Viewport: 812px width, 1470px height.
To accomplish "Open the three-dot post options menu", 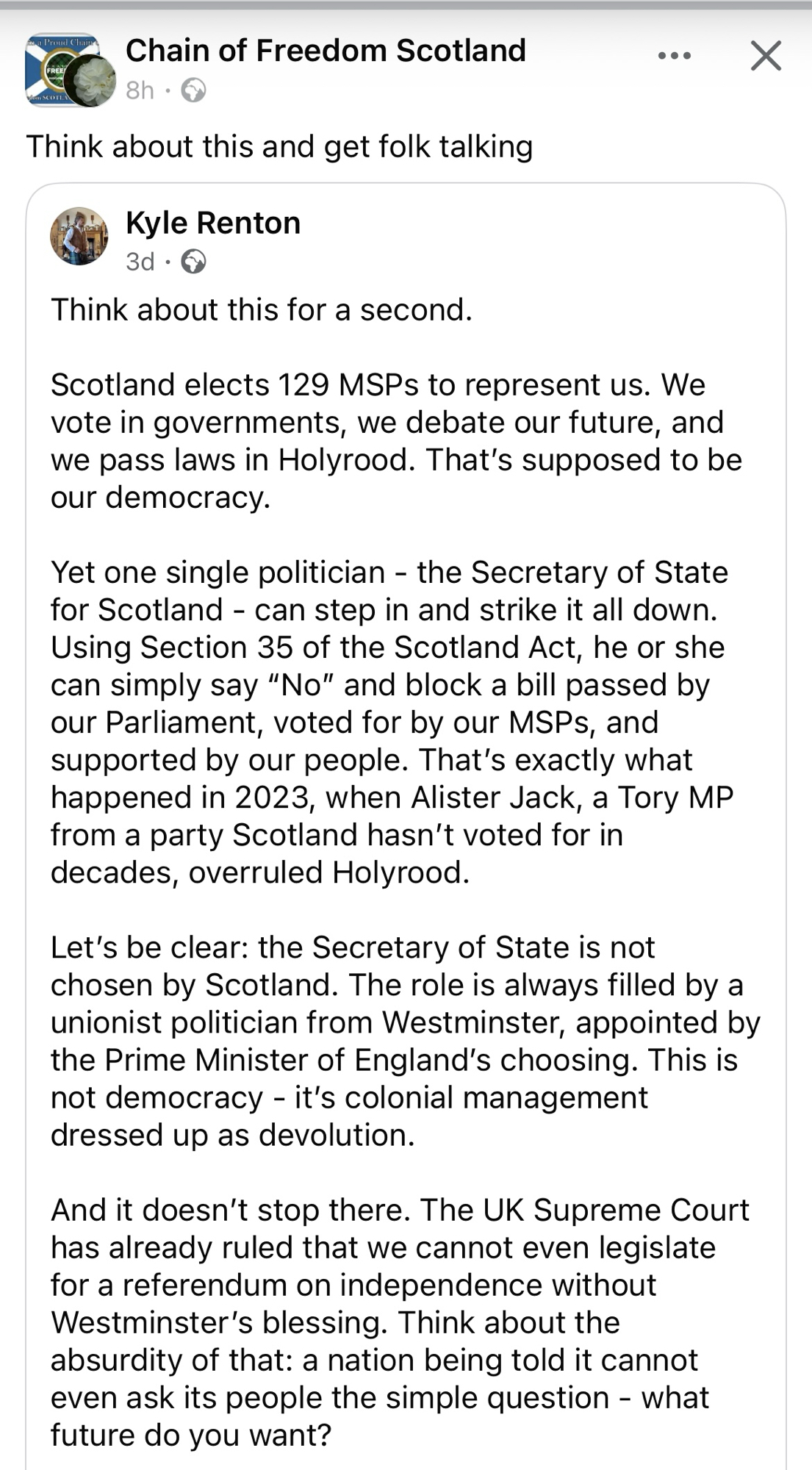I will click(x=674, y=56).
